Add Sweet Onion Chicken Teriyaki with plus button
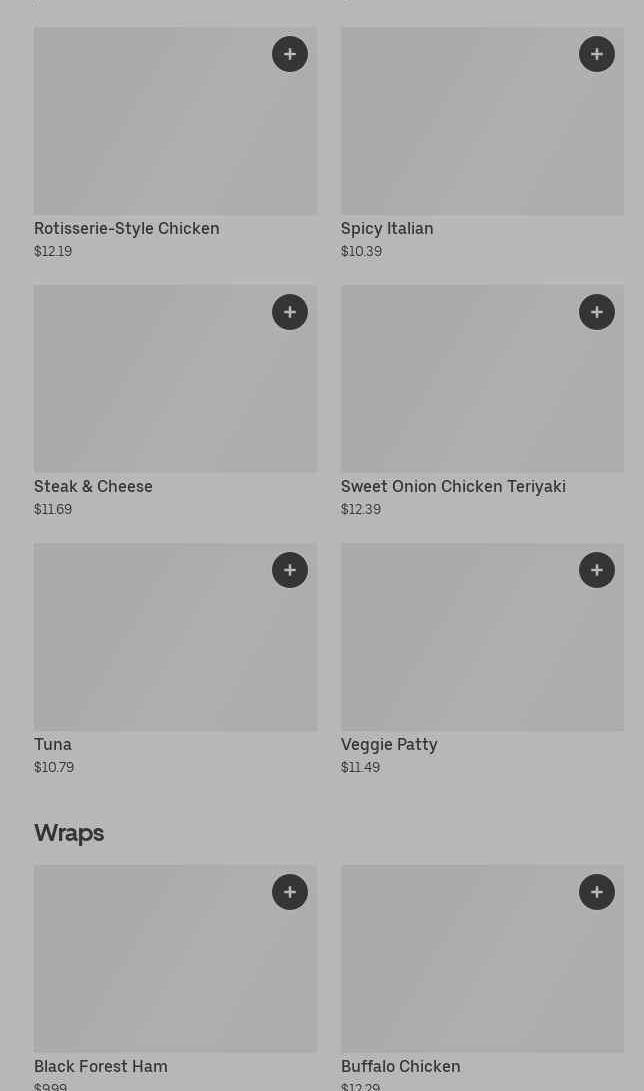Image resolution: width=644 pixels, height=1091 pixels. click(x=597, y=312)
